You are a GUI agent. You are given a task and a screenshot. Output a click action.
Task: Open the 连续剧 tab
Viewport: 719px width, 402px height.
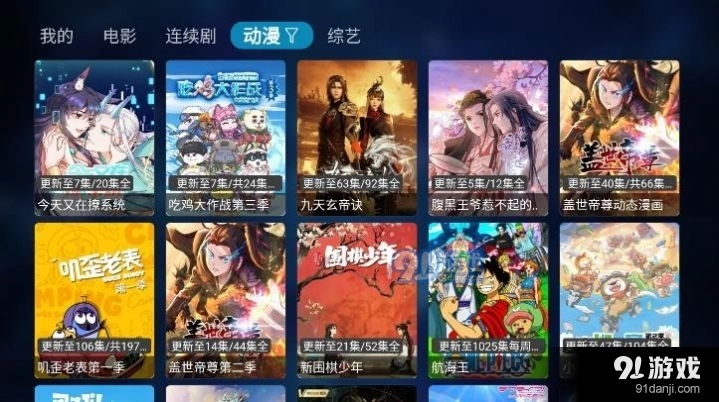pyautogui.click(x=190, y=37)
